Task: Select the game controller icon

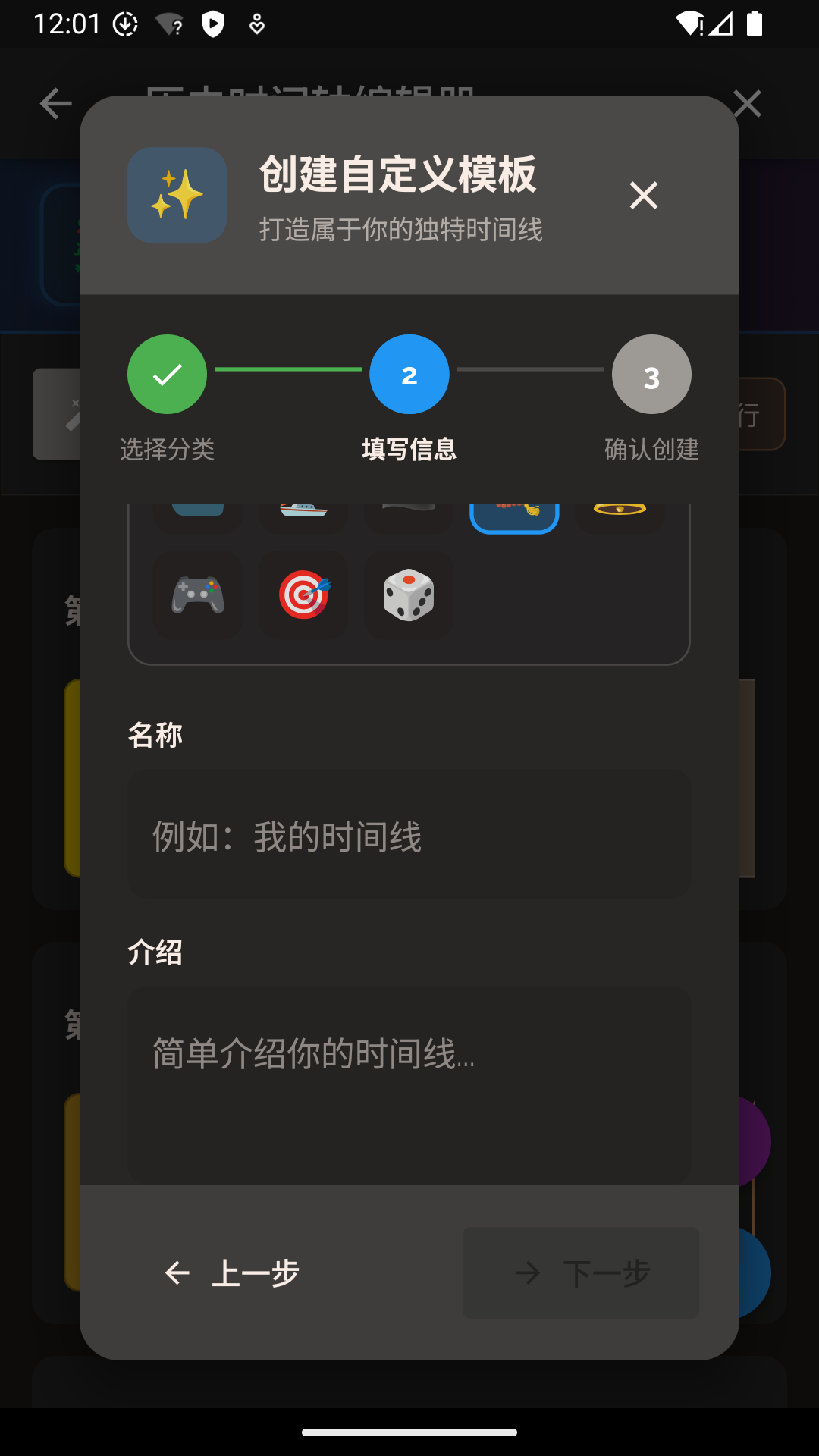Action: click(197, 596)
